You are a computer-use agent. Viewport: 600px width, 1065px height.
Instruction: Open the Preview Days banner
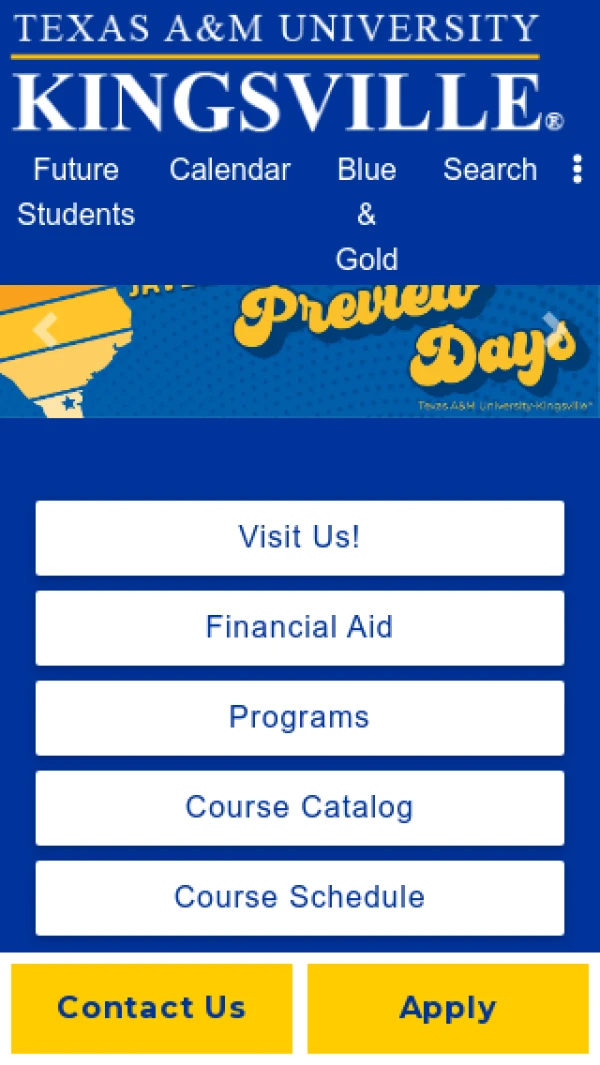coord(300,352)
